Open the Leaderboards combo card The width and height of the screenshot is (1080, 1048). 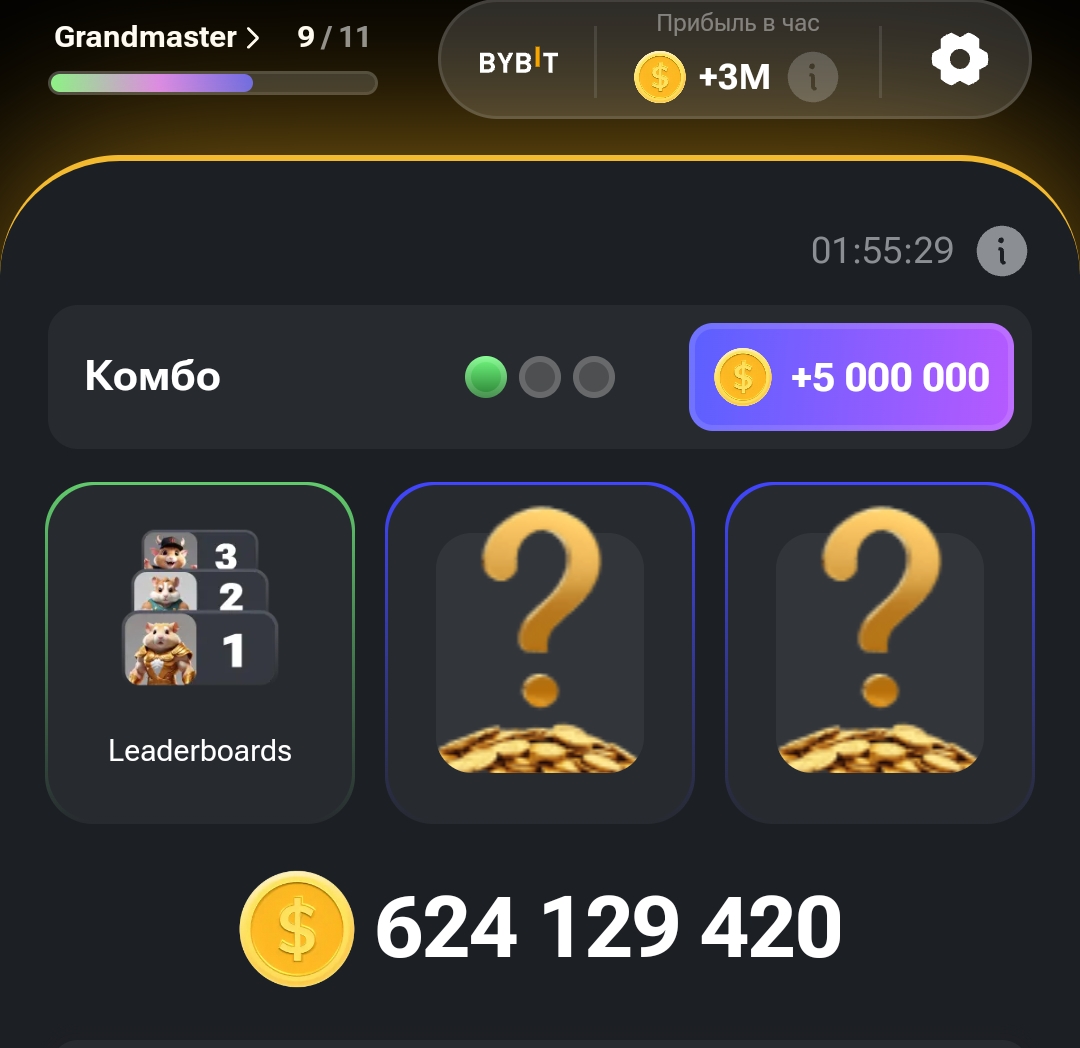coord(200,652)
